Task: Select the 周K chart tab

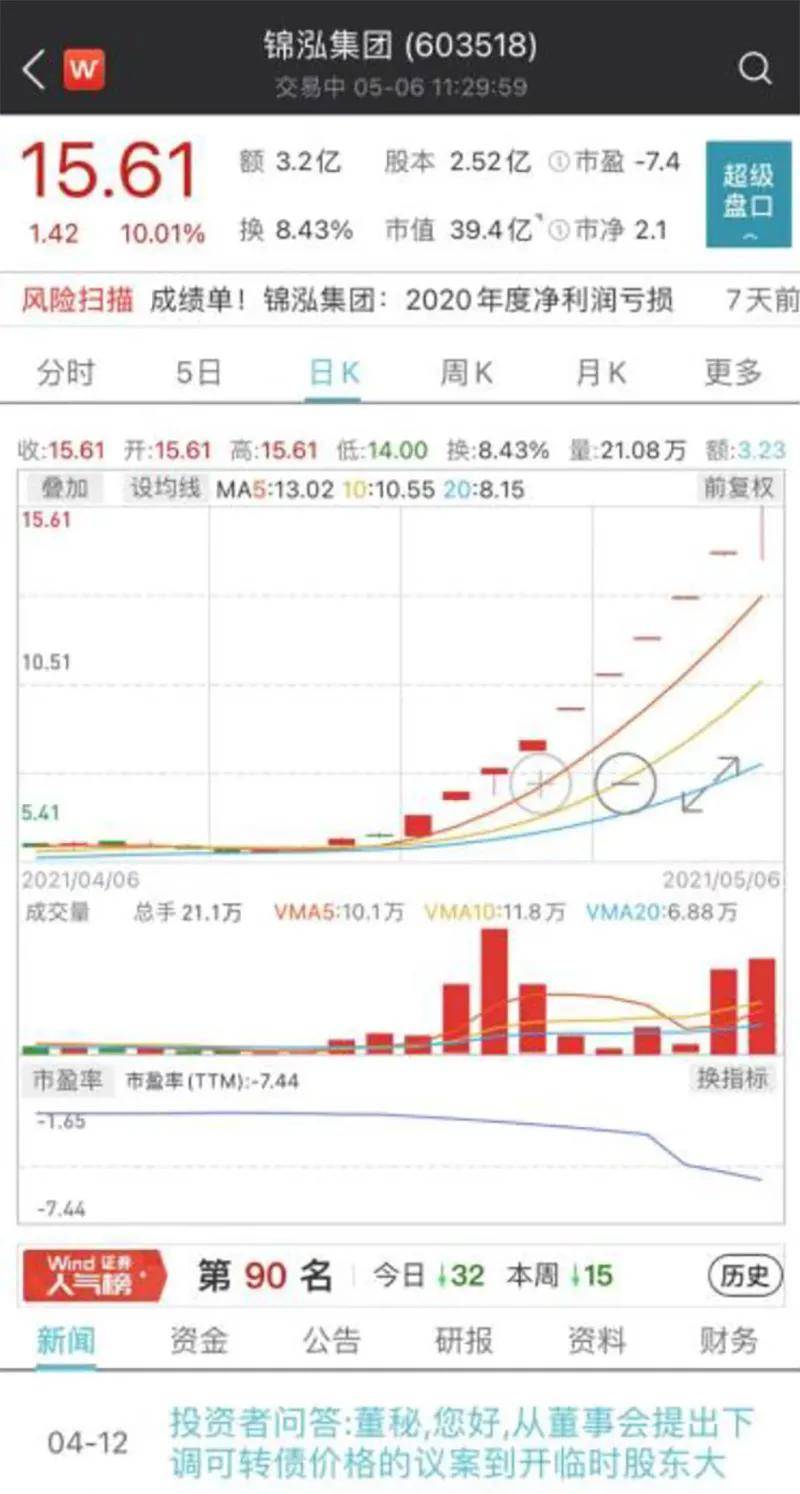Action: pyautogui.click(x=466, y=373)
